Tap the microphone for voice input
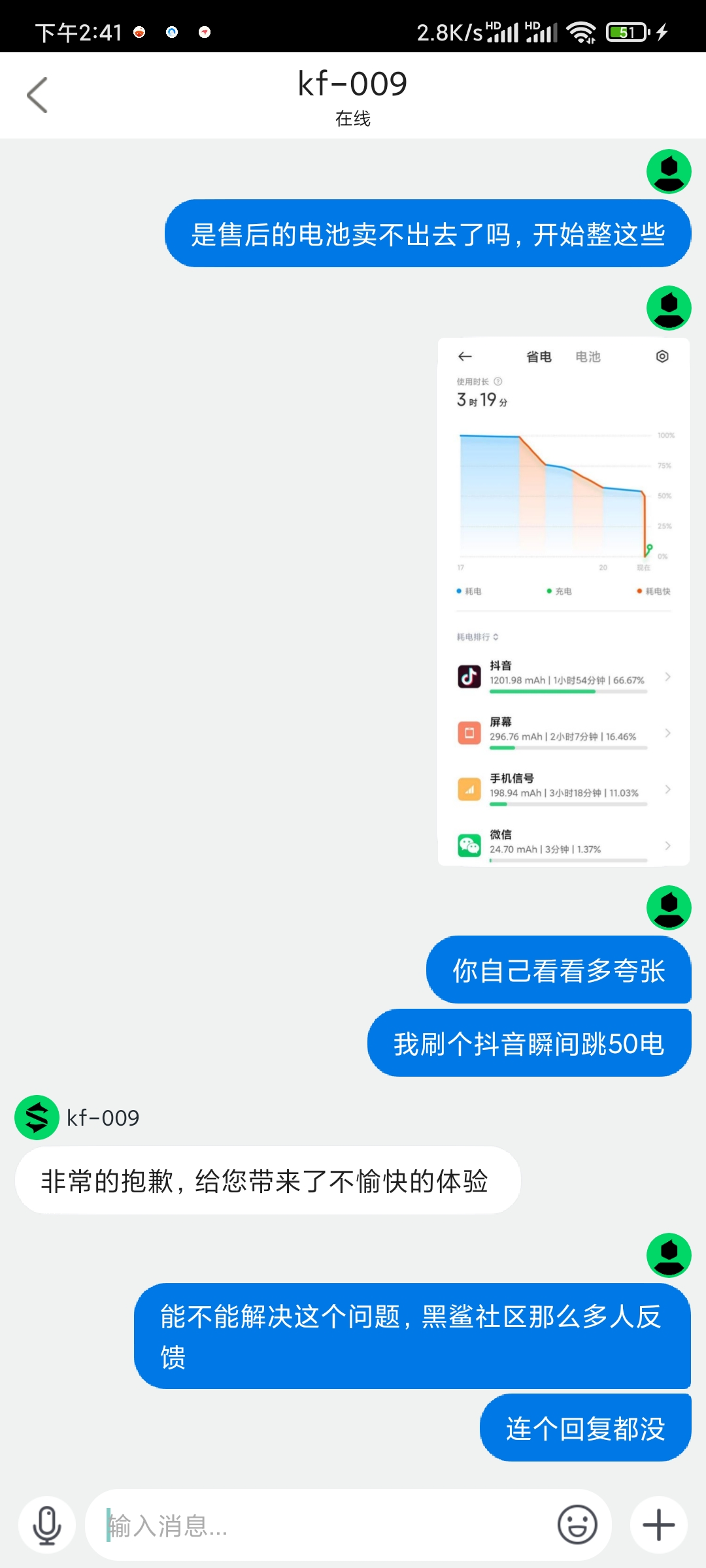 pos(47,1526)
